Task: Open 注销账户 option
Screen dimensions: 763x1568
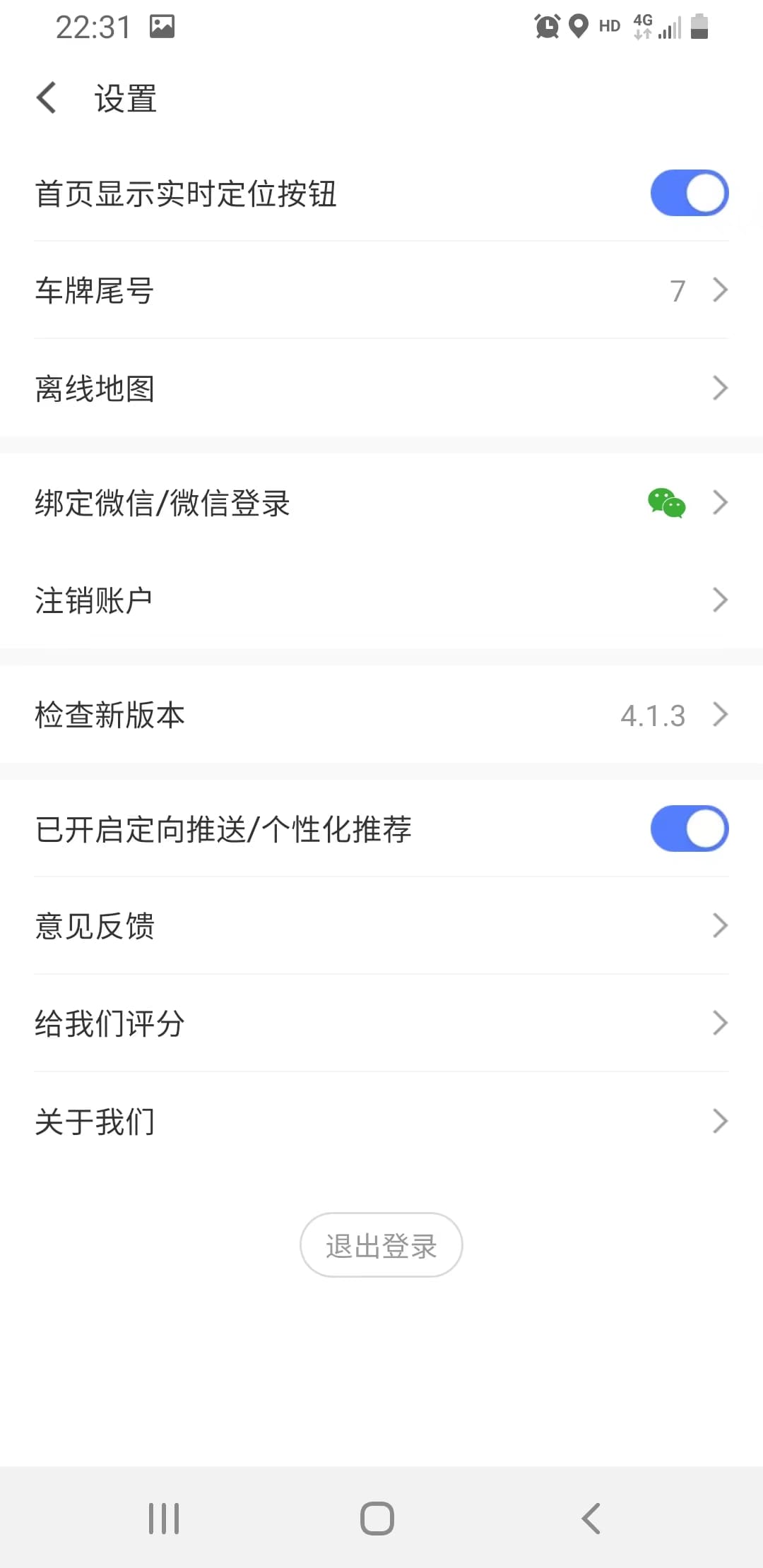Action: [x=381, y=600]
